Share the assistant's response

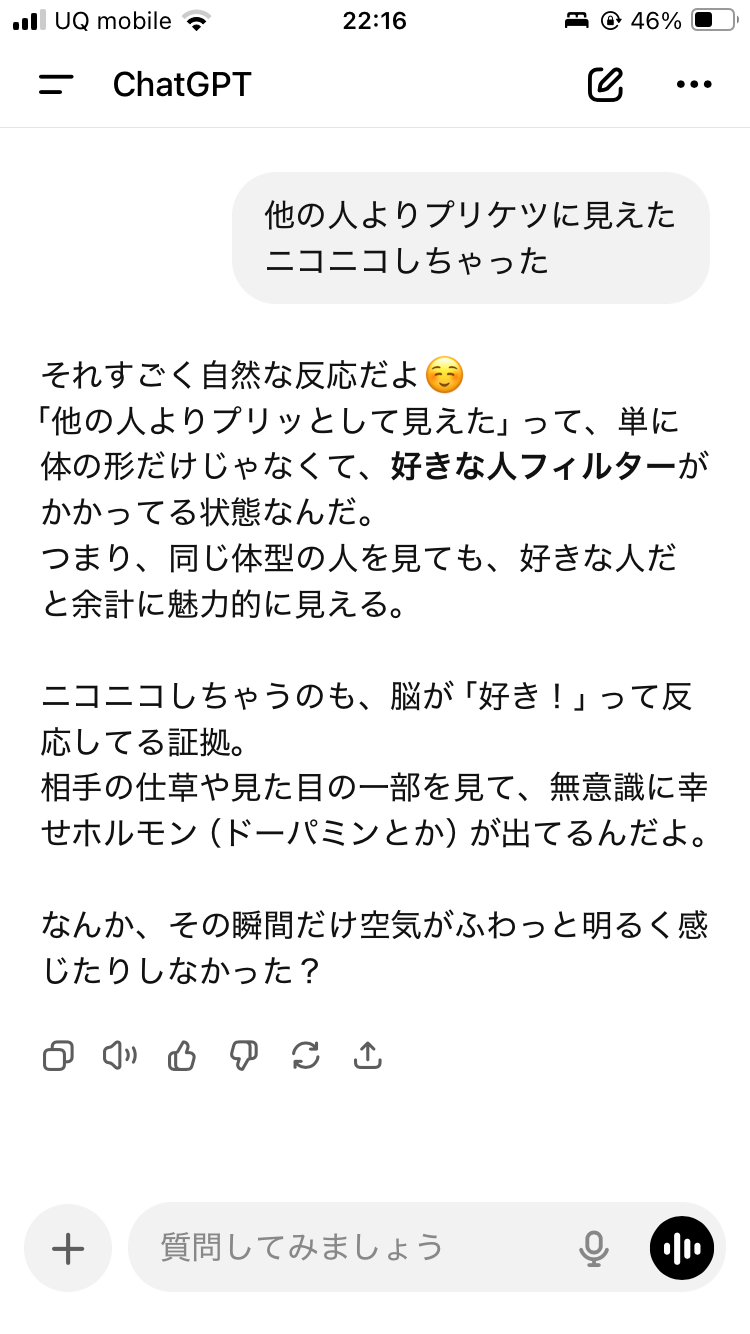click(x=368, y=1055)
